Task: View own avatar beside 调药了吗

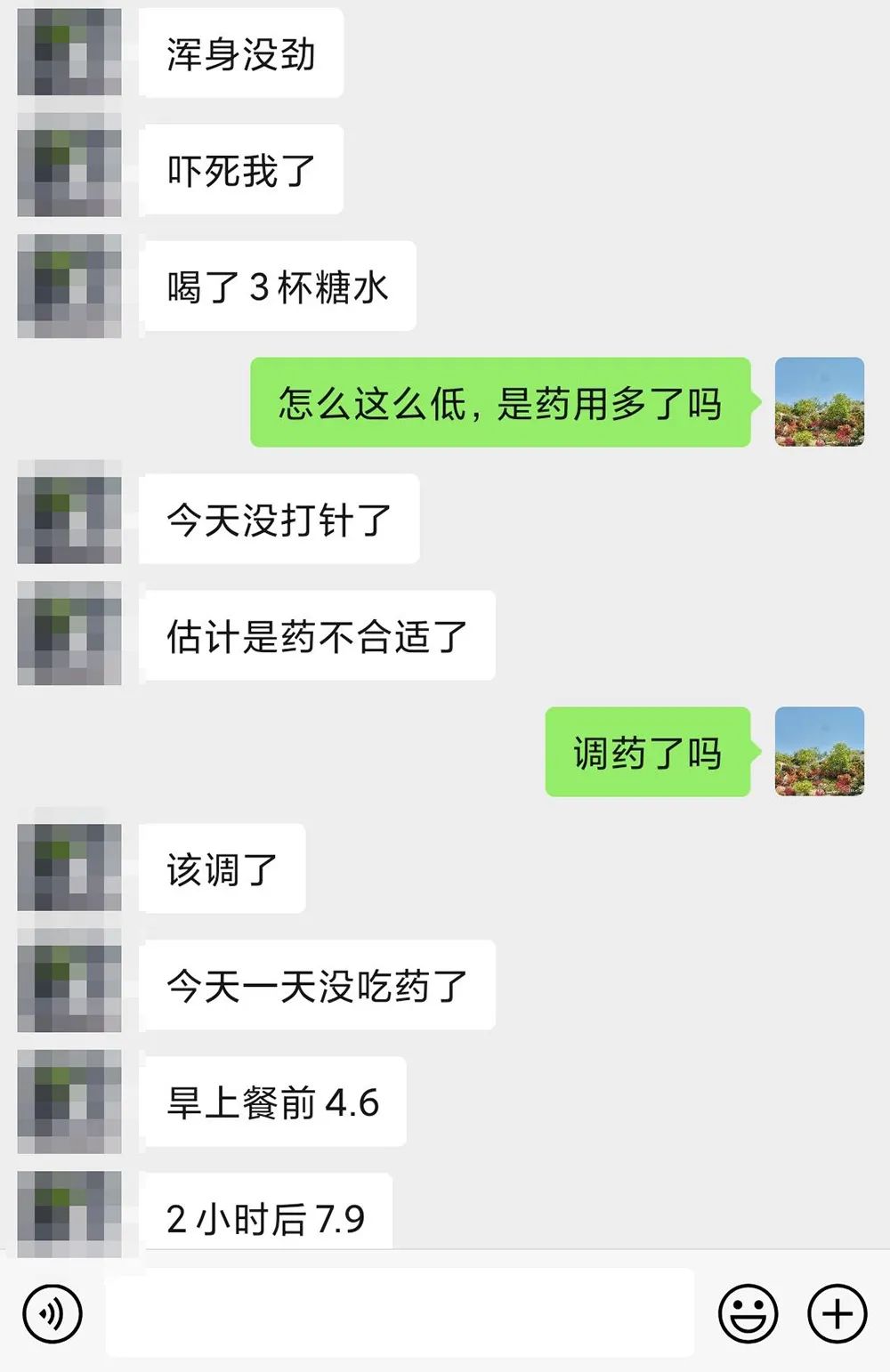Action: (x=819, y=752)
